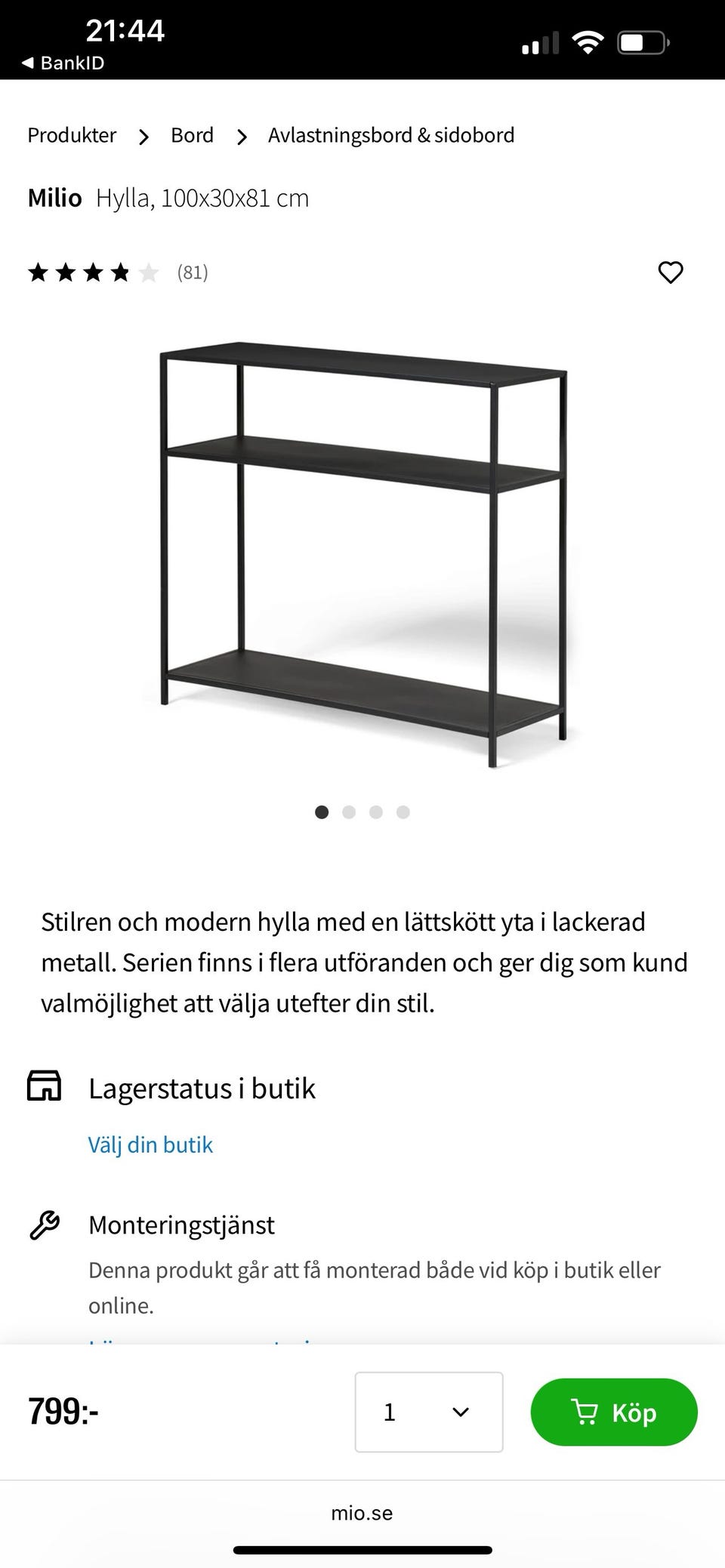The width and height of the screenshot is (725, 1568).
Task: Expand the quantity selector chevron
Action: click(459, 1412)
